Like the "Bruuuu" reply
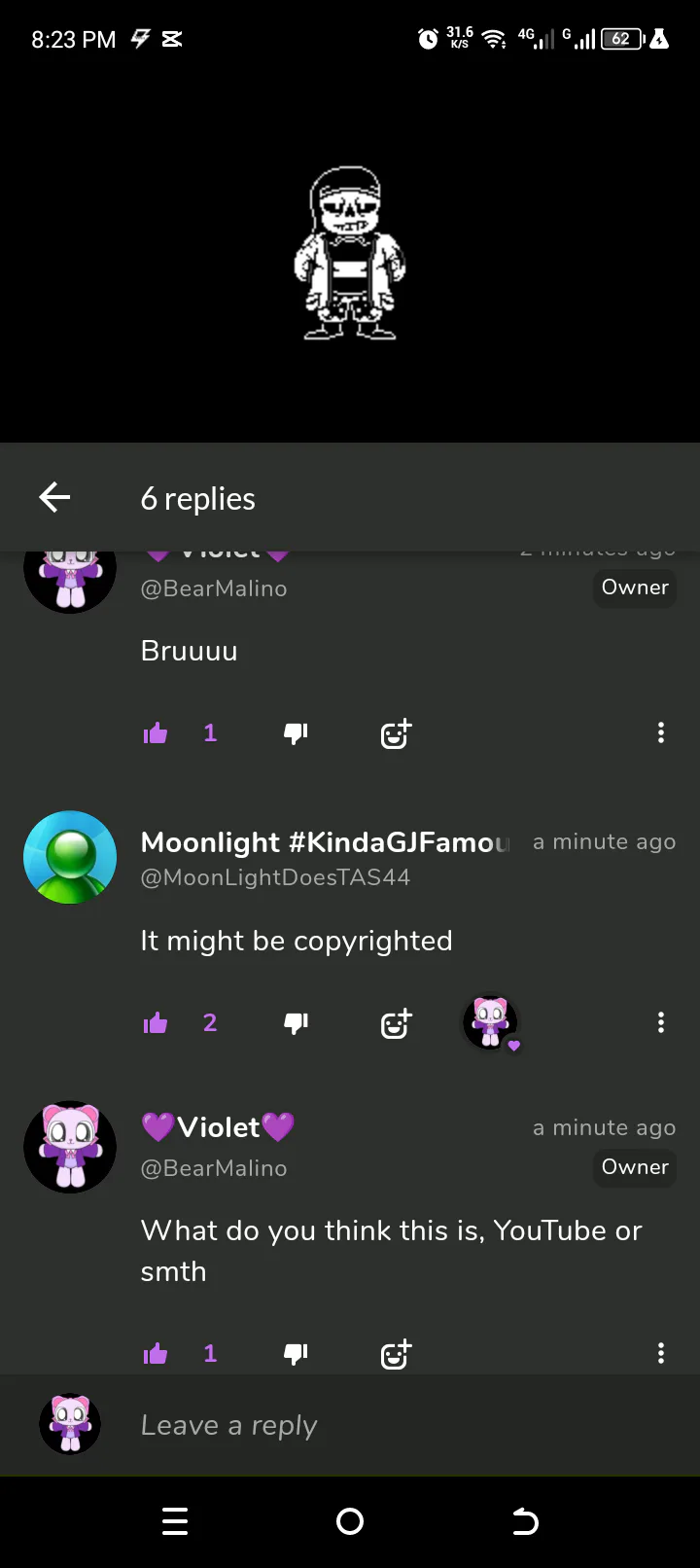Screen dimensions: 700x1568 [156, 733]
